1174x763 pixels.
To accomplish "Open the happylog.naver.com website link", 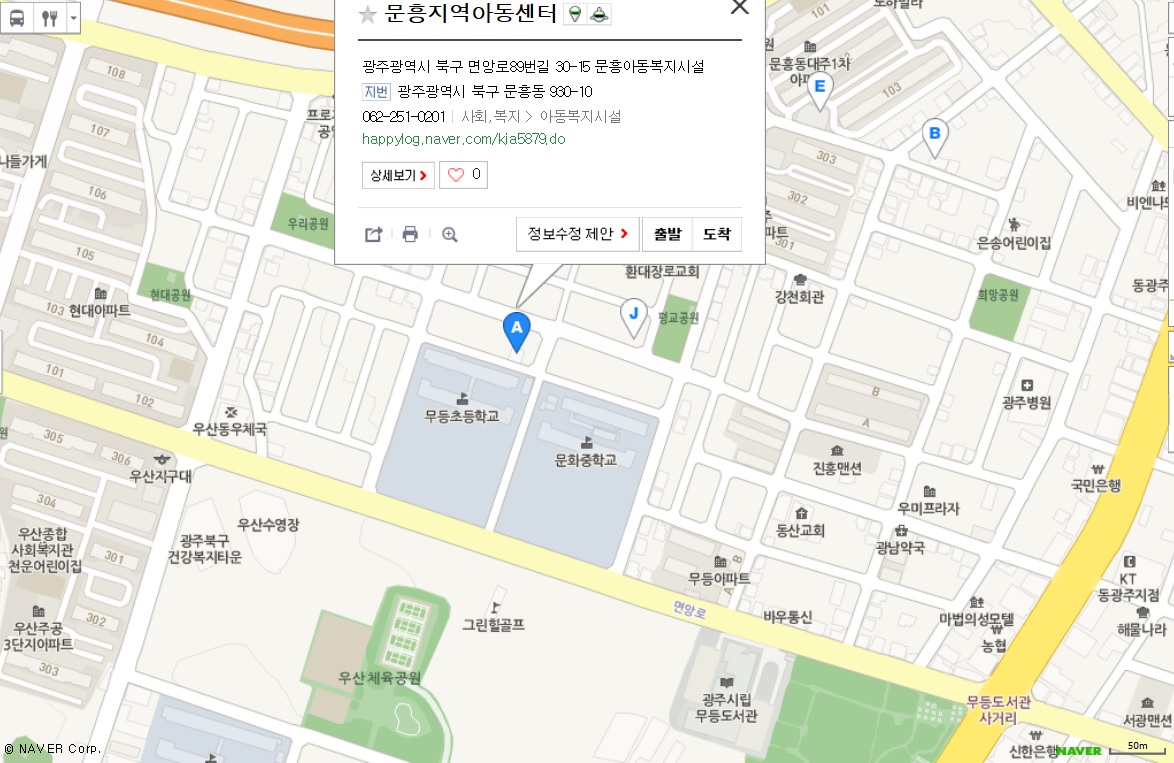I will 463,139.
